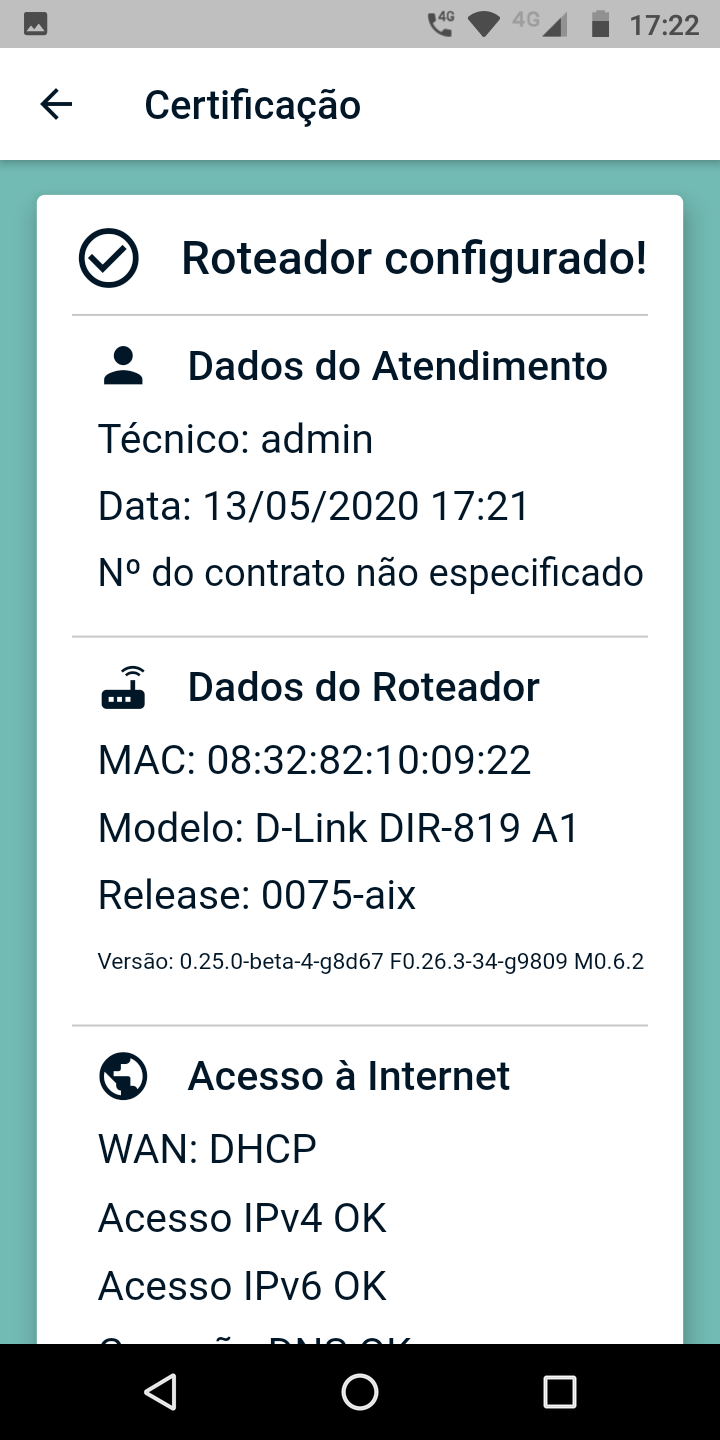
Task: Tap the WAN: DHCP status line
Action: point(206,1147)
